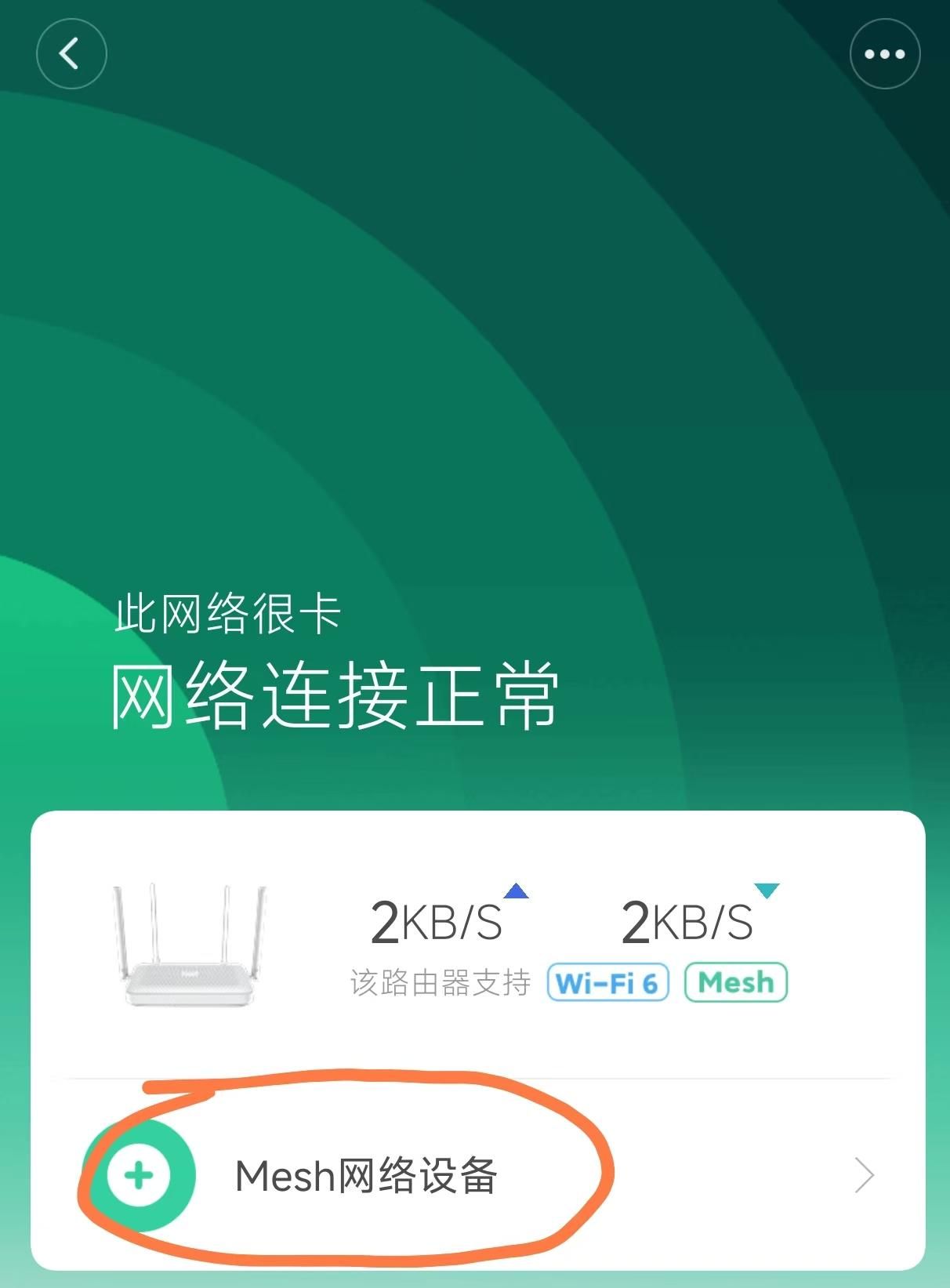Viewport: 950px width, 1288px height.
Task: Open the Mesh网络设备 row
Action: pos(477,1175)
